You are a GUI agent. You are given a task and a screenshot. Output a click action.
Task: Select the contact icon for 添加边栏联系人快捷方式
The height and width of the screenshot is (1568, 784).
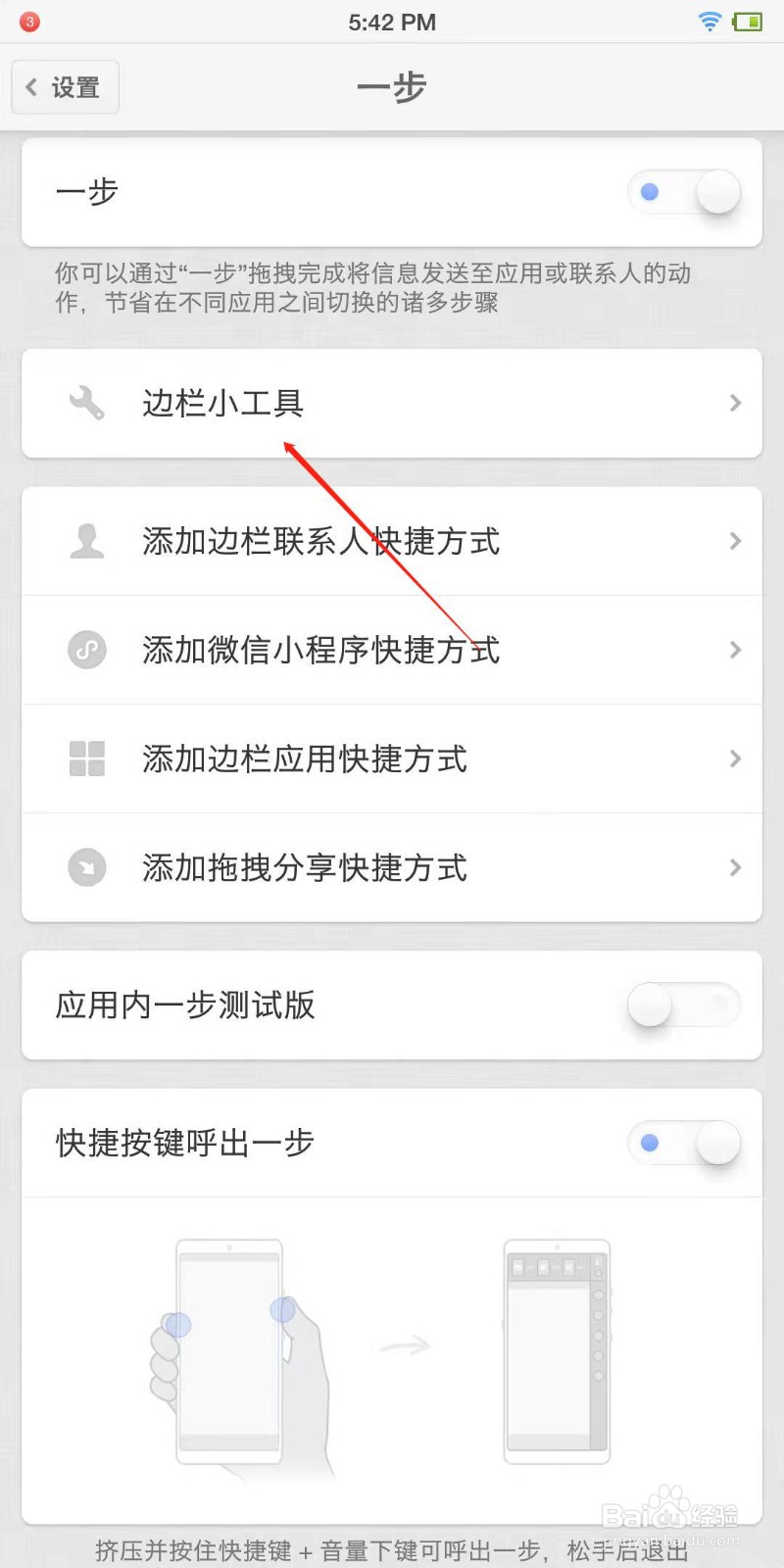click(x=86, y=541)
